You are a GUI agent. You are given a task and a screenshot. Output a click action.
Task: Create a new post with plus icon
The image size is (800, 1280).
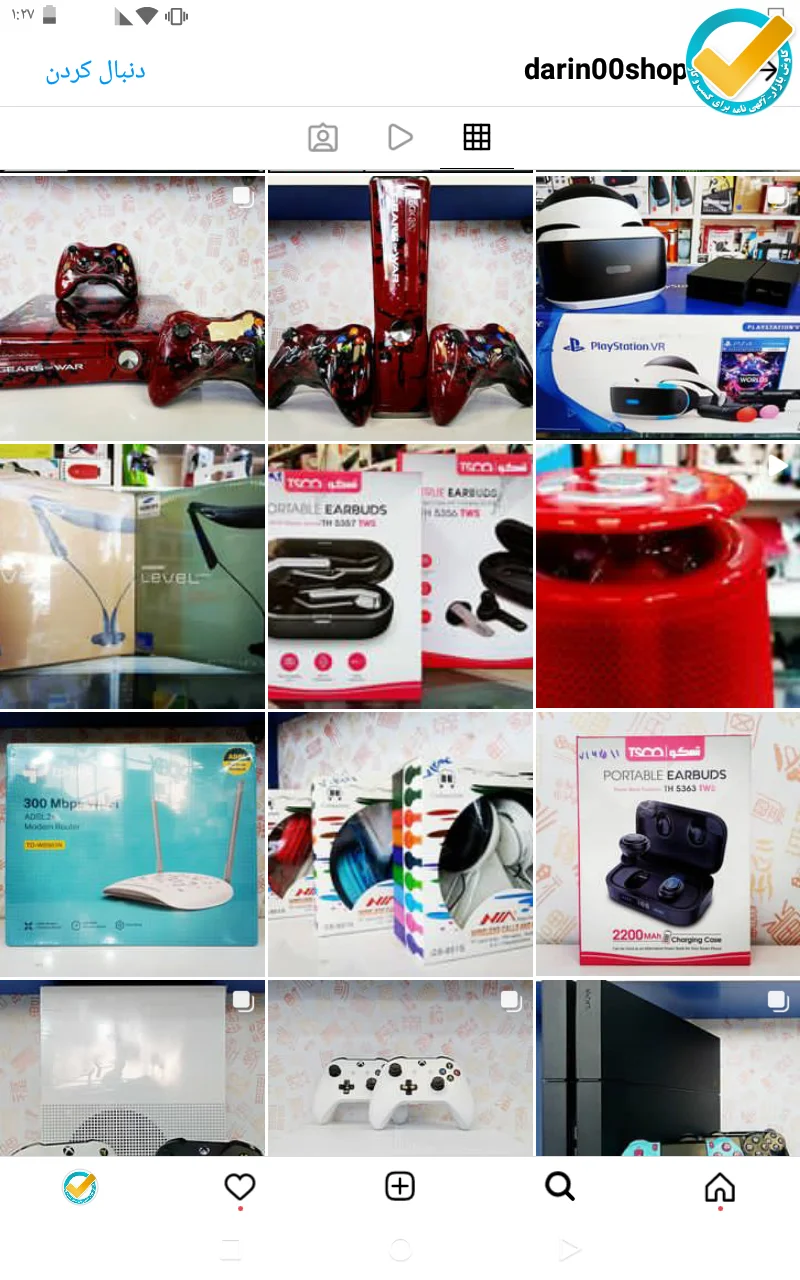tap(400, 1187)
